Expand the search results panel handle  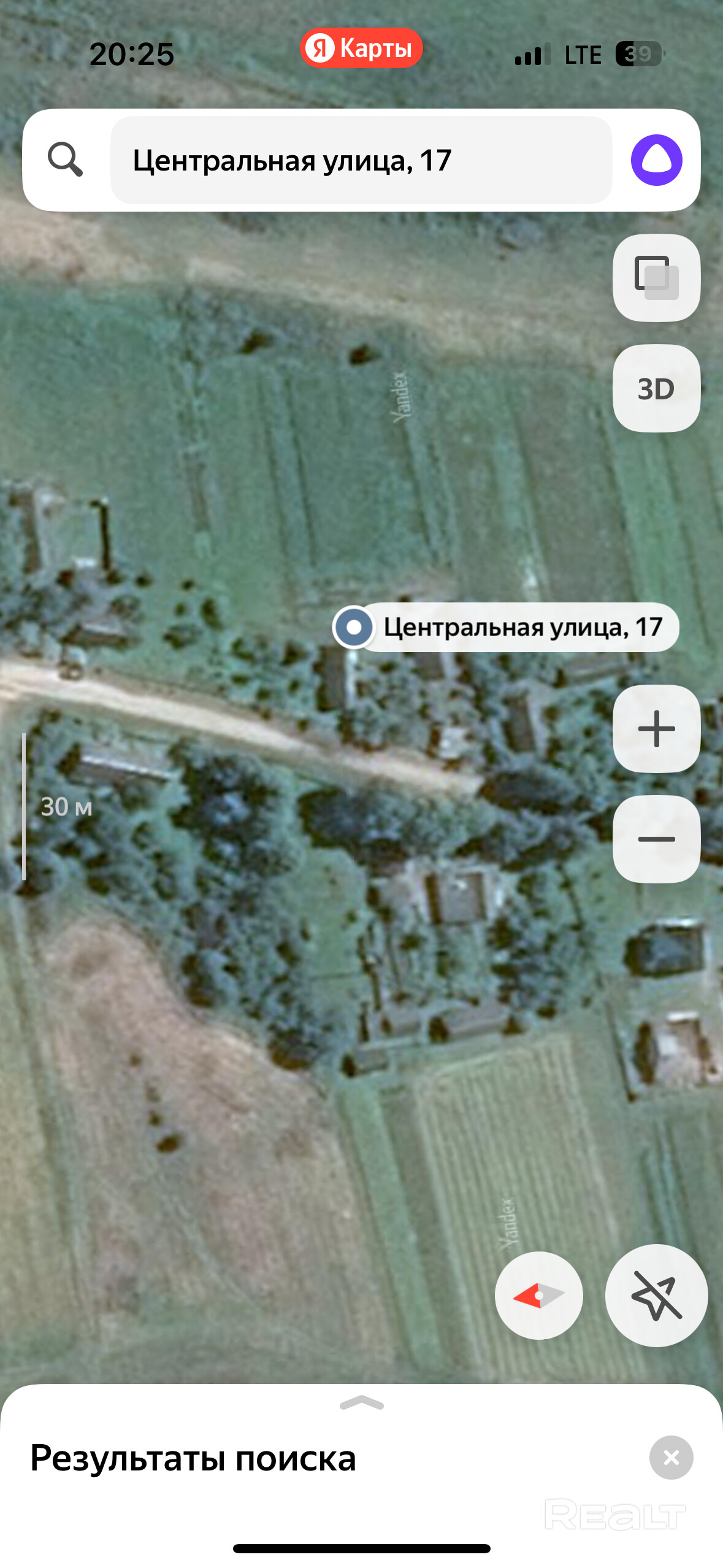click(361, 1403)
